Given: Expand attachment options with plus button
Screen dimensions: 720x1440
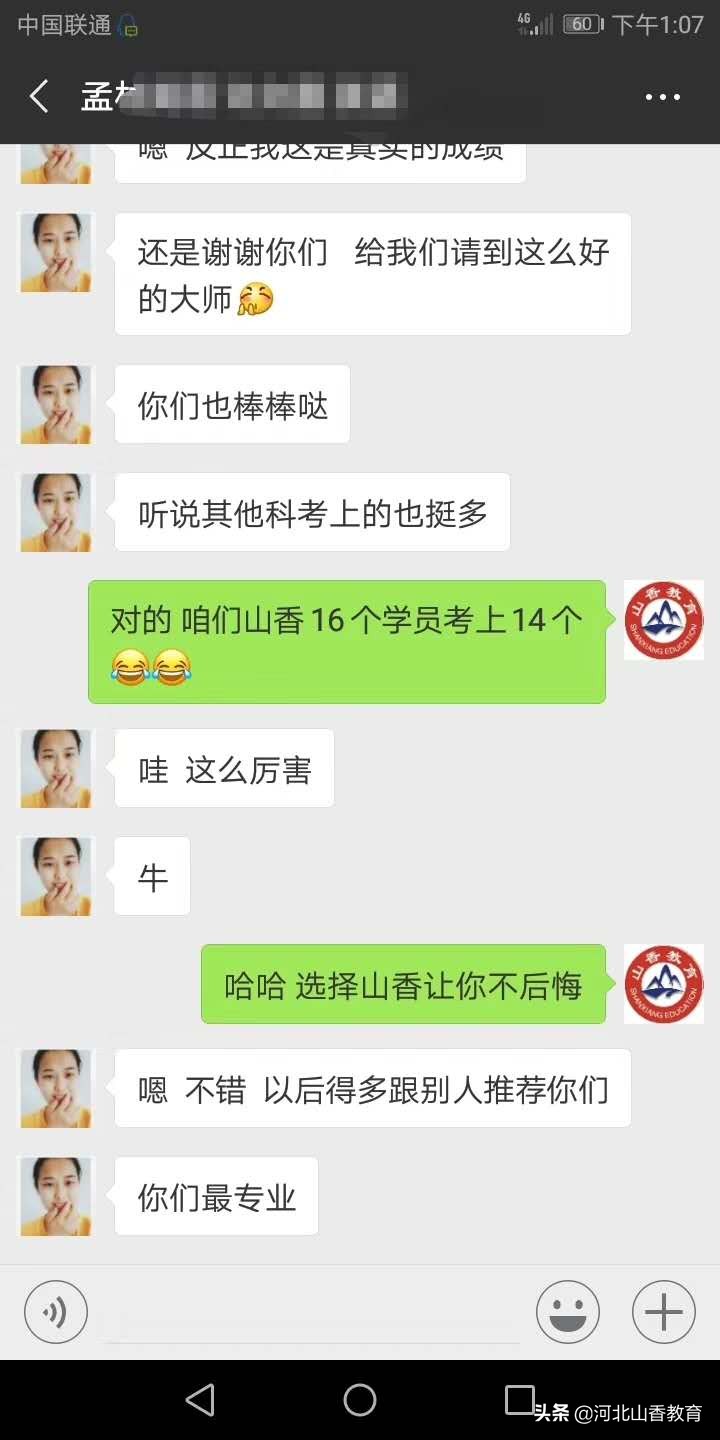Looking at the screenshot, I should [x=662, y=1311].
